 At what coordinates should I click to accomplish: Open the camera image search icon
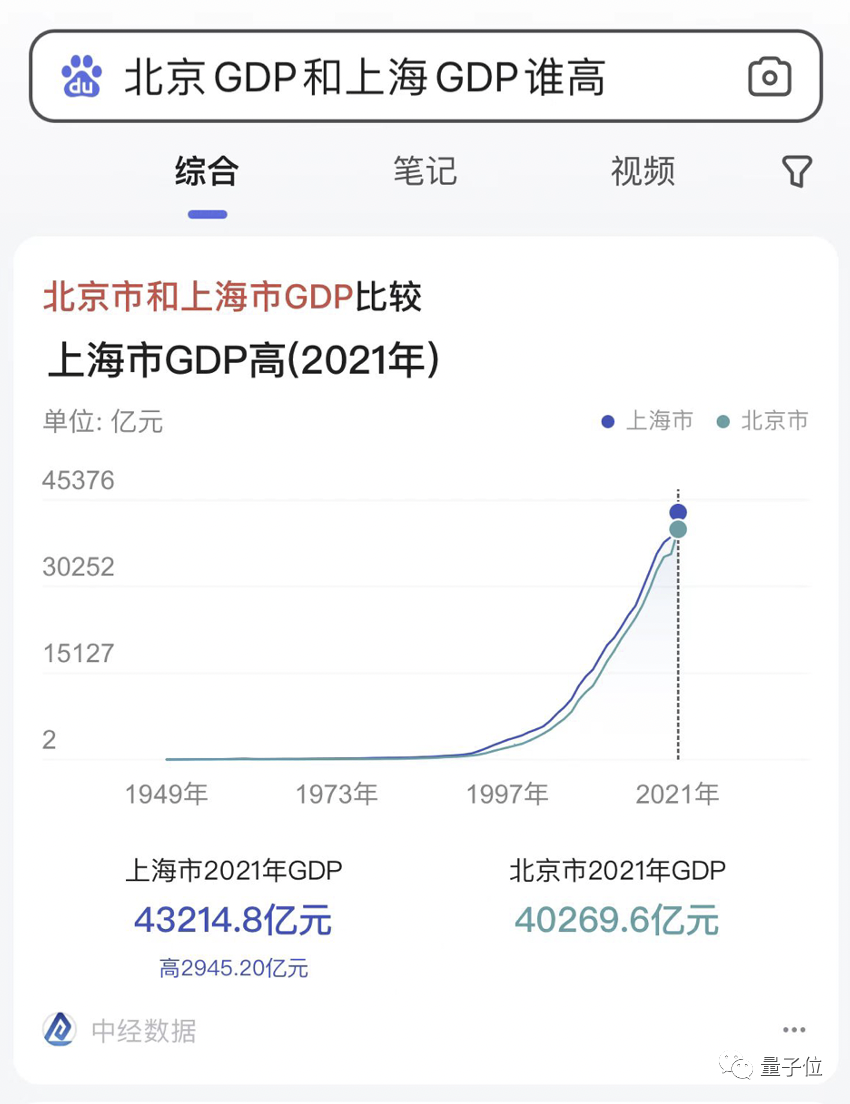click(x=770, y=77)
